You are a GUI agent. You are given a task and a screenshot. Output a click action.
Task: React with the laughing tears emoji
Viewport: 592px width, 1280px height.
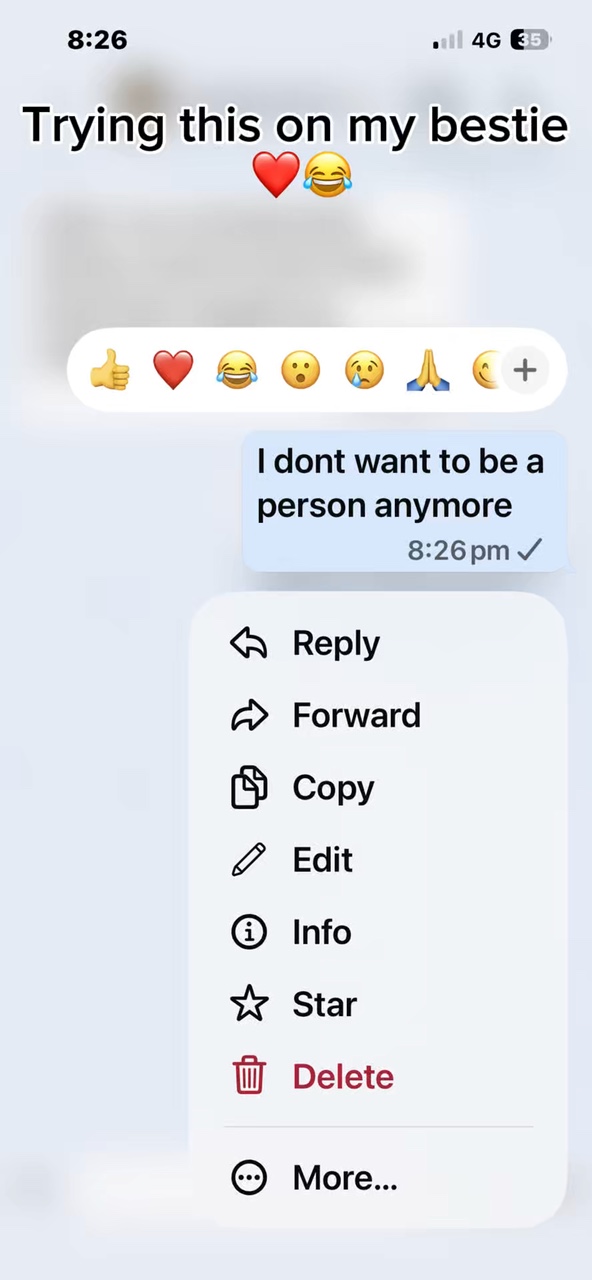pyautogui.click(x=237, y=370)
